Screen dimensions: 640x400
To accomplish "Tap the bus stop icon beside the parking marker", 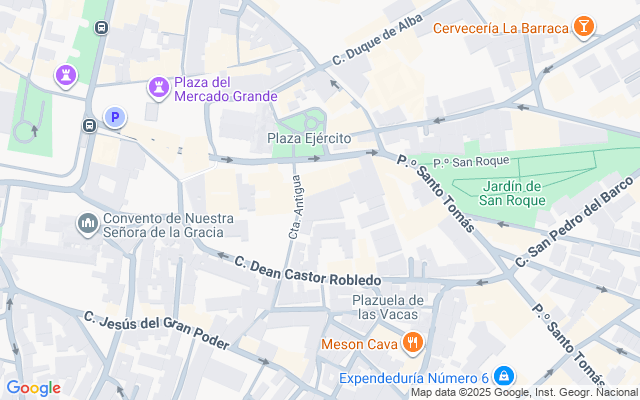I will tap(90, 125).
